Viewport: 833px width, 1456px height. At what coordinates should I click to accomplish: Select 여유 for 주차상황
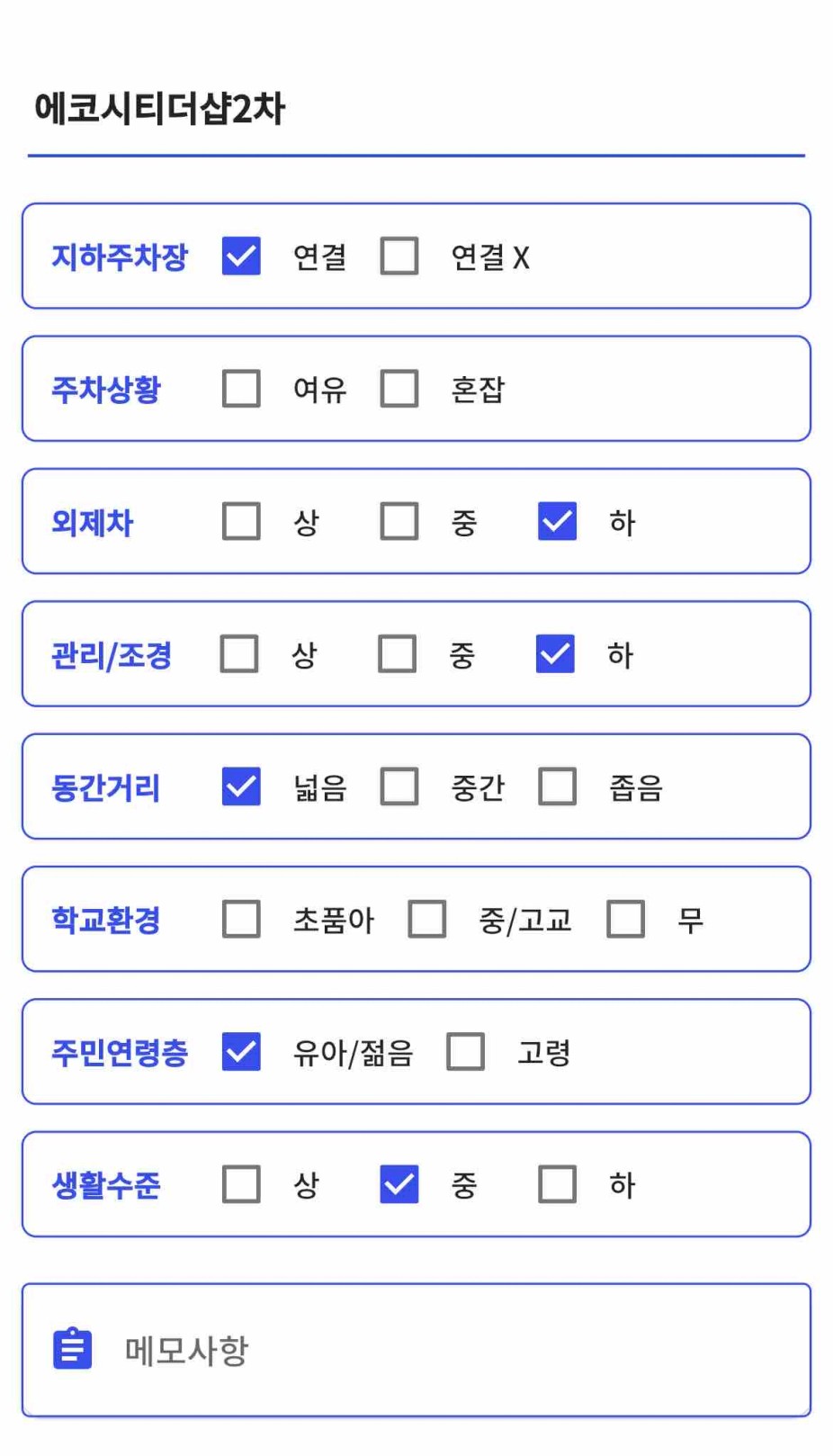241,389
